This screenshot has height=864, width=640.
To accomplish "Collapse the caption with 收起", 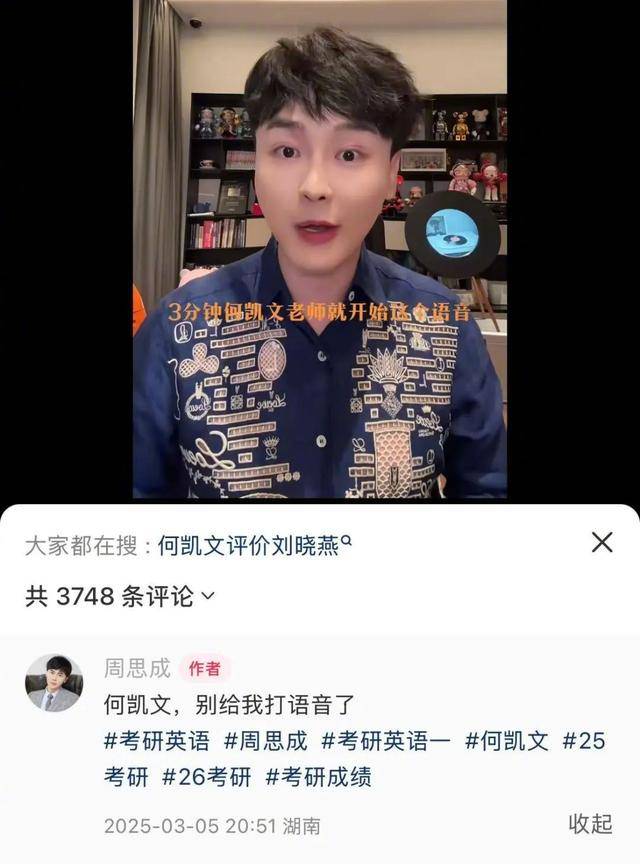I will (x=590, y=824).
